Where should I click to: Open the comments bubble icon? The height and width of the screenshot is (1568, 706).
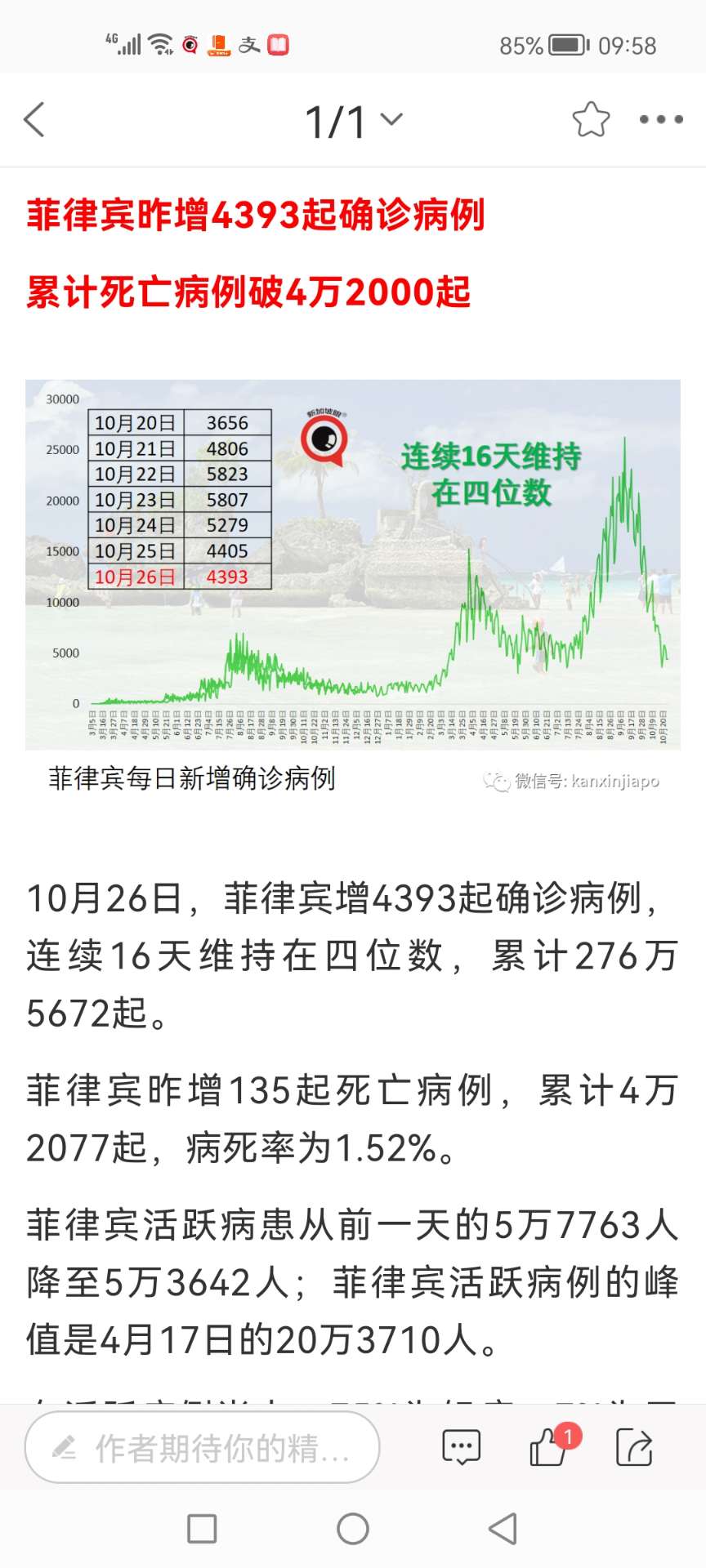[462, 1448]
